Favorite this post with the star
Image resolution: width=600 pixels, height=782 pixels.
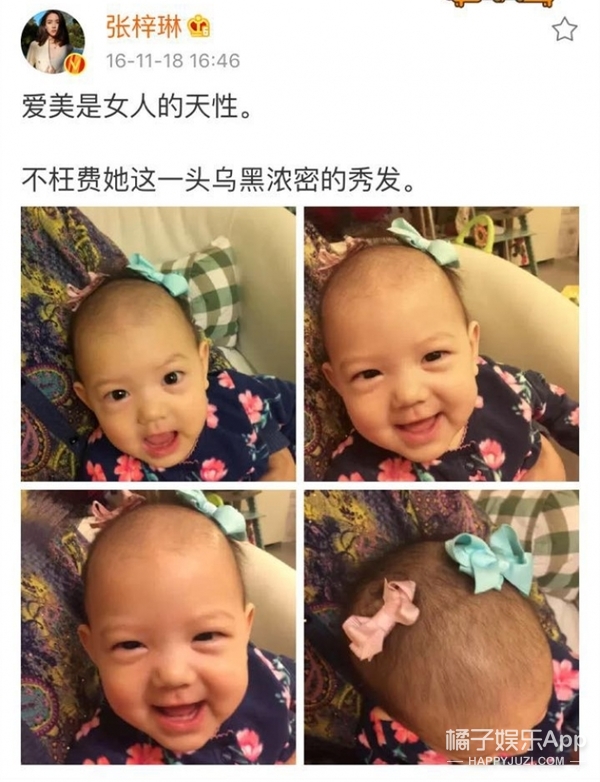(564, 29)
